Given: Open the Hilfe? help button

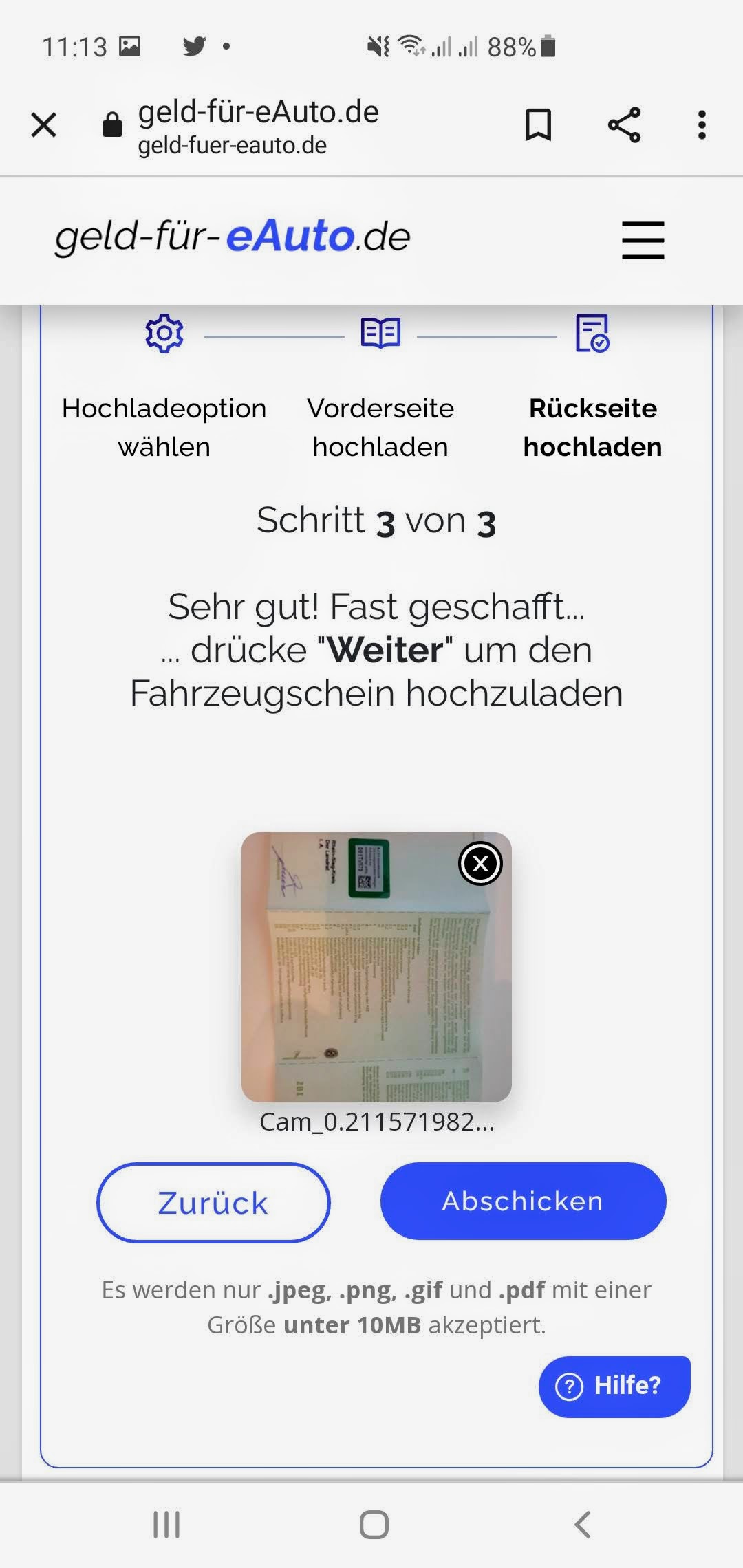Looking at the screenshot, I should 614,1386.
